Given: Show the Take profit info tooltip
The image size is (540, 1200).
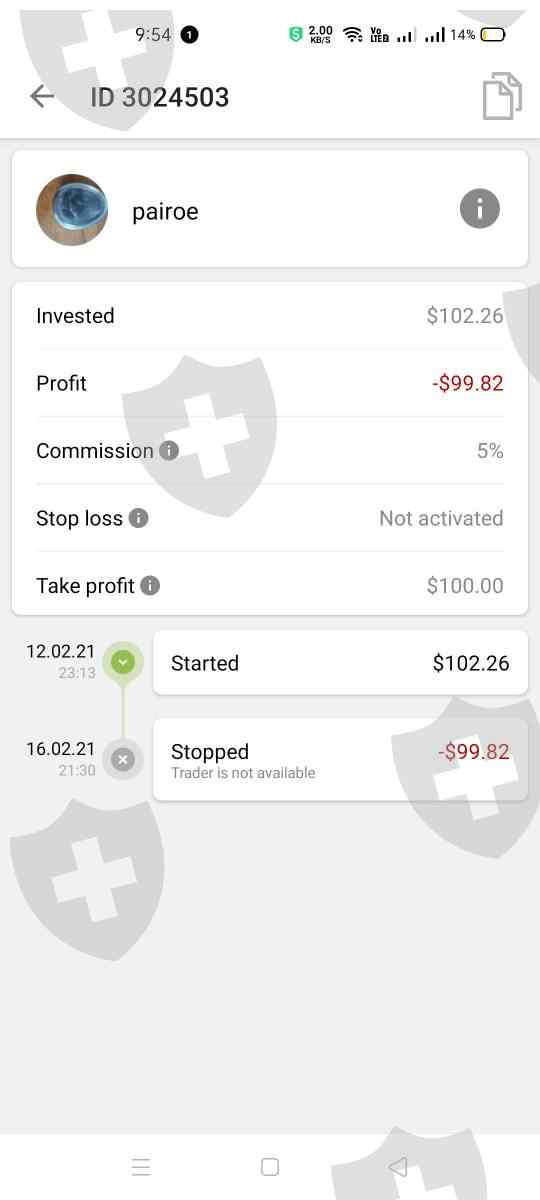Looking at the screenshot, I should point(150,586).
